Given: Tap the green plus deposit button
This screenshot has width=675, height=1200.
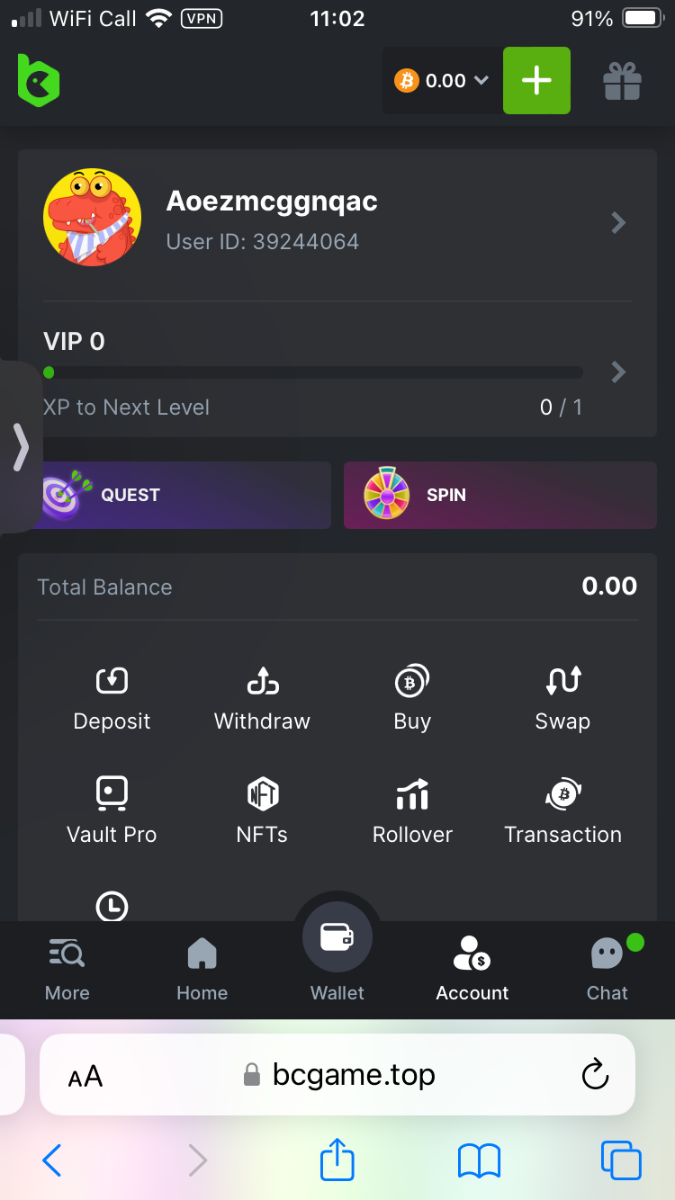Looking at the screenshot, I should tap(537, 80).
